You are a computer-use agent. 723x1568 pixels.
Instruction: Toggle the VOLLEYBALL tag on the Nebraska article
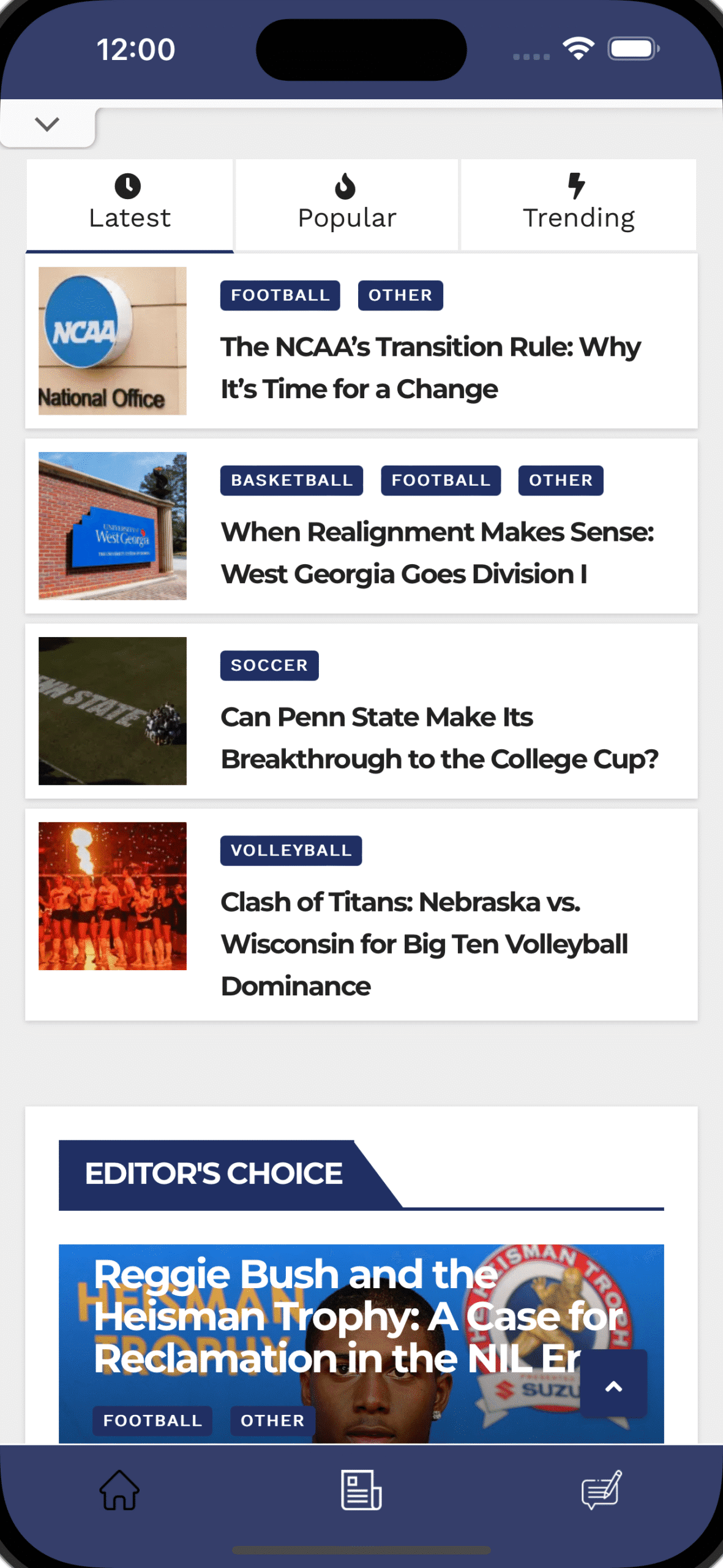(x=290, y=850)
